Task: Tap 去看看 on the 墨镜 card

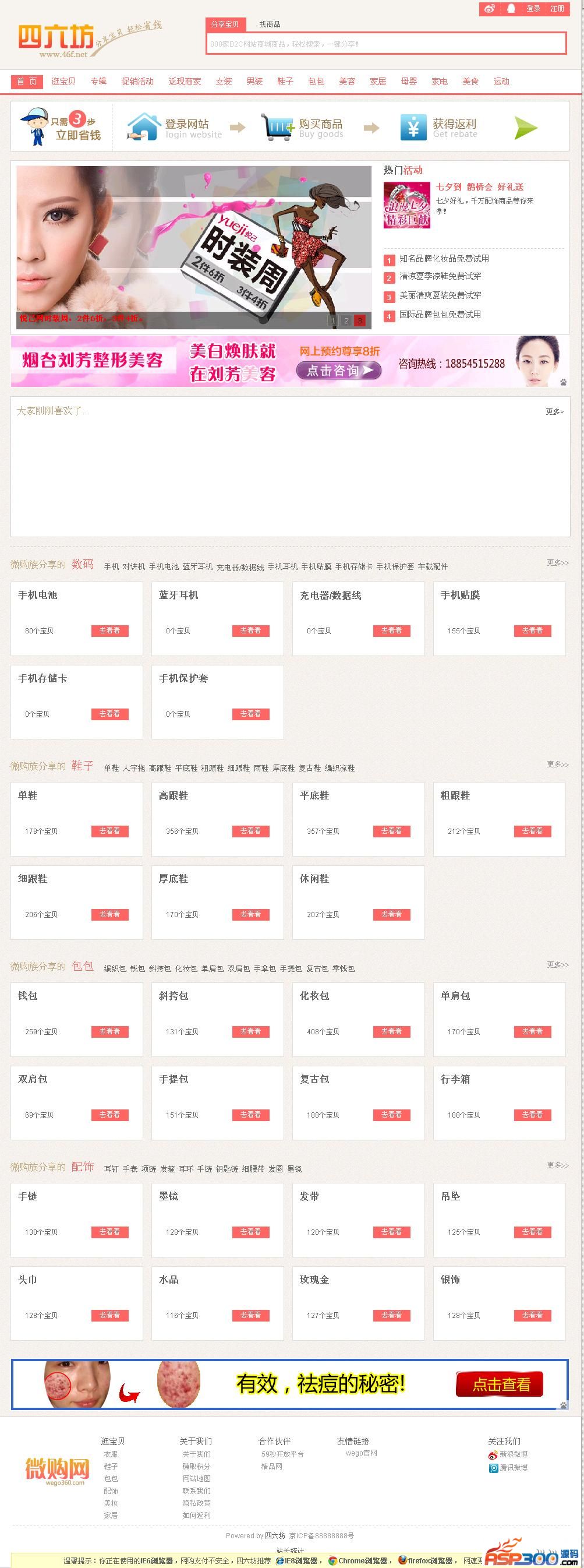Action: coord(250,1231)
